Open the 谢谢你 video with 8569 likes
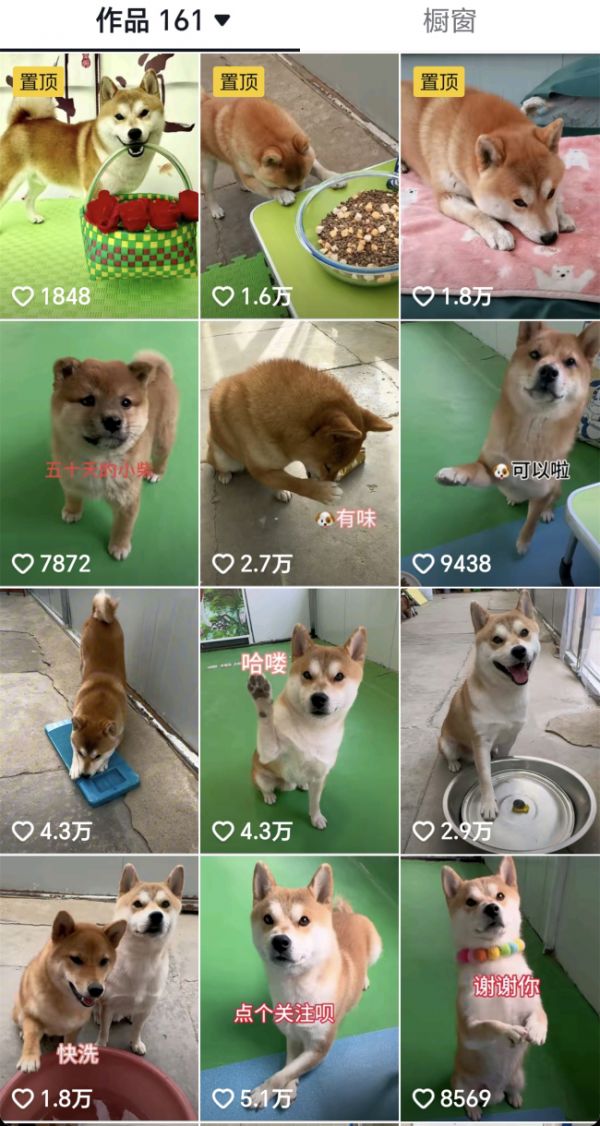This screenshot has width=600, height=1126. tap(500, 988)
